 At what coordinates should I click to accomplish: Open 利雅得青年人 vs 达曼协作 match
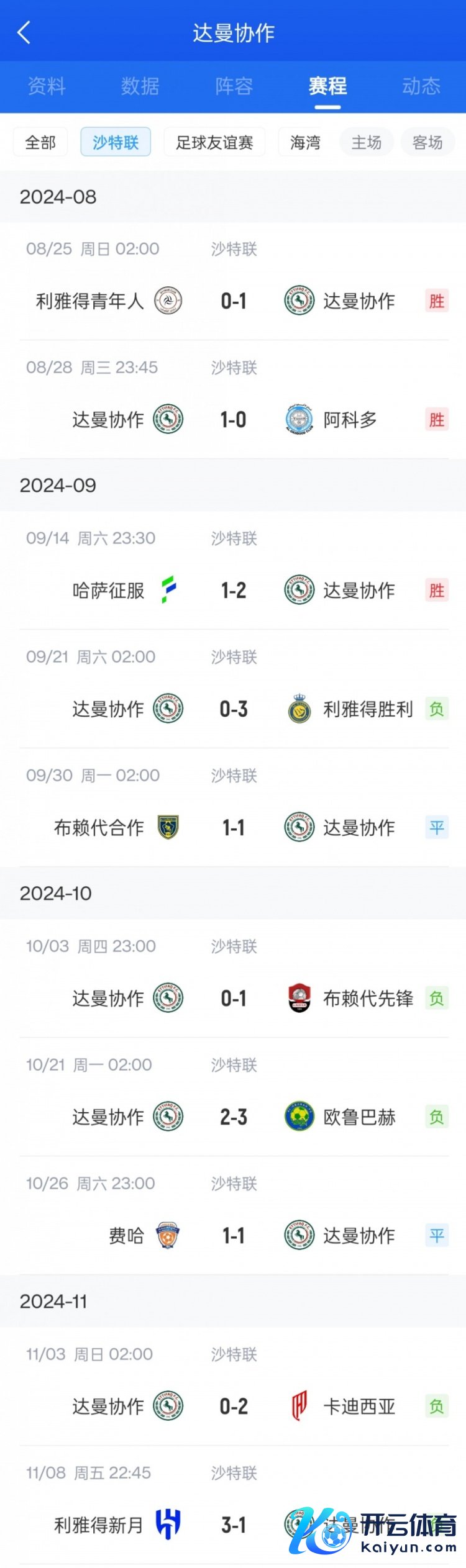point(234,301)
